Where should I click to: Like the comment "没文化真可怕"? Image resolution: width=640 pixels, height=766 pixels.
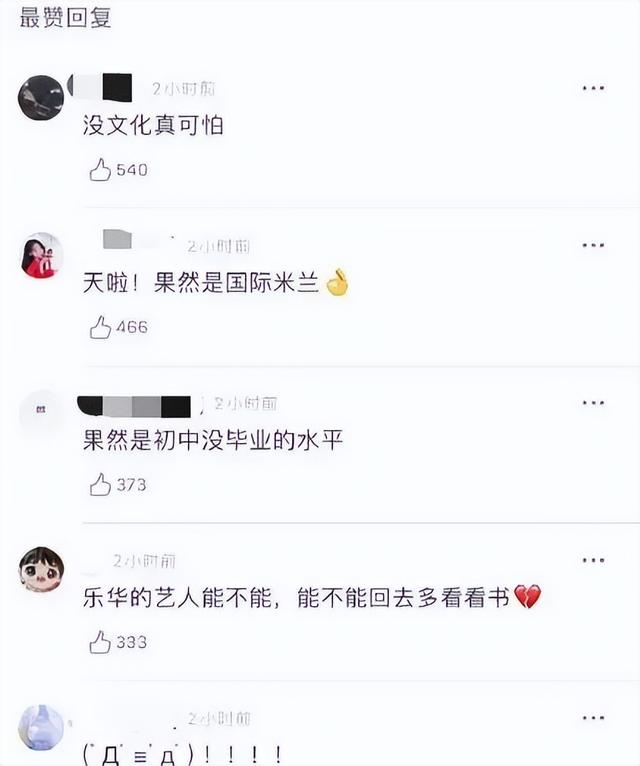(100, 170)
